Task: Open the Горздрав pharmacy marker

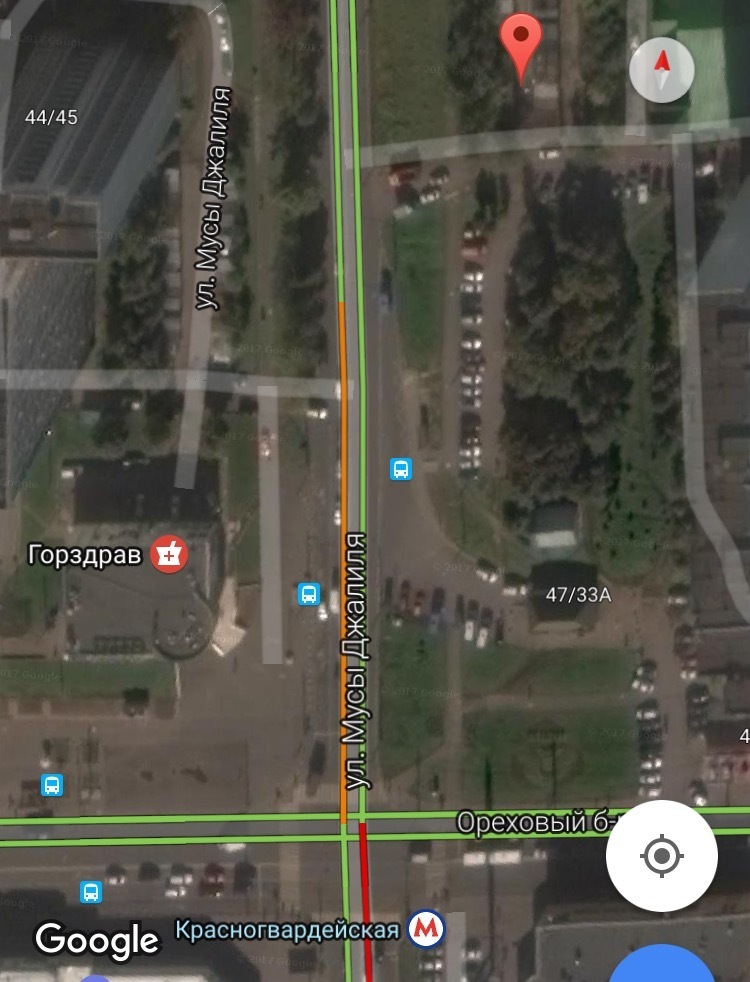Action: coord(169,554)
